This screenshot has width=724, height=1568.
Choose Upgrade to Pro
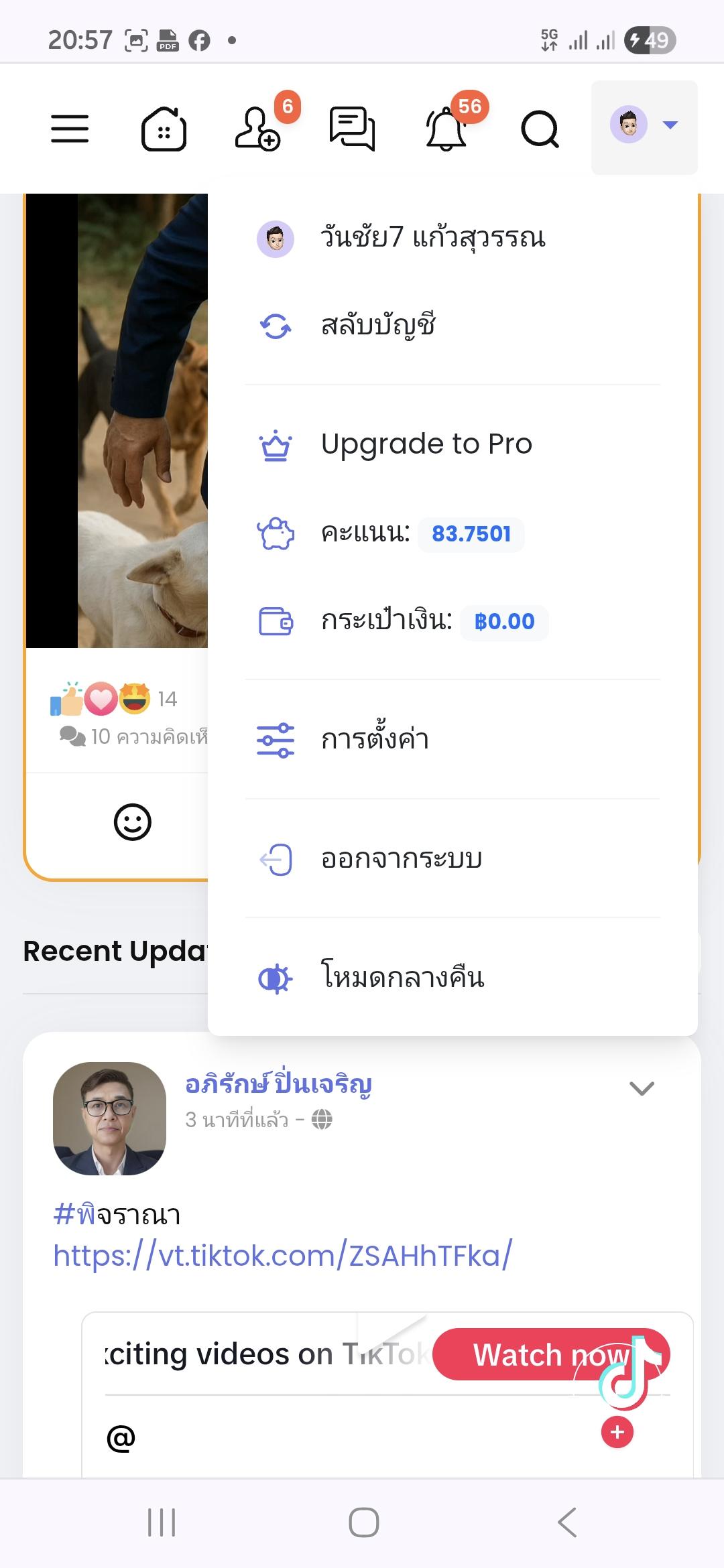[426, 444]
